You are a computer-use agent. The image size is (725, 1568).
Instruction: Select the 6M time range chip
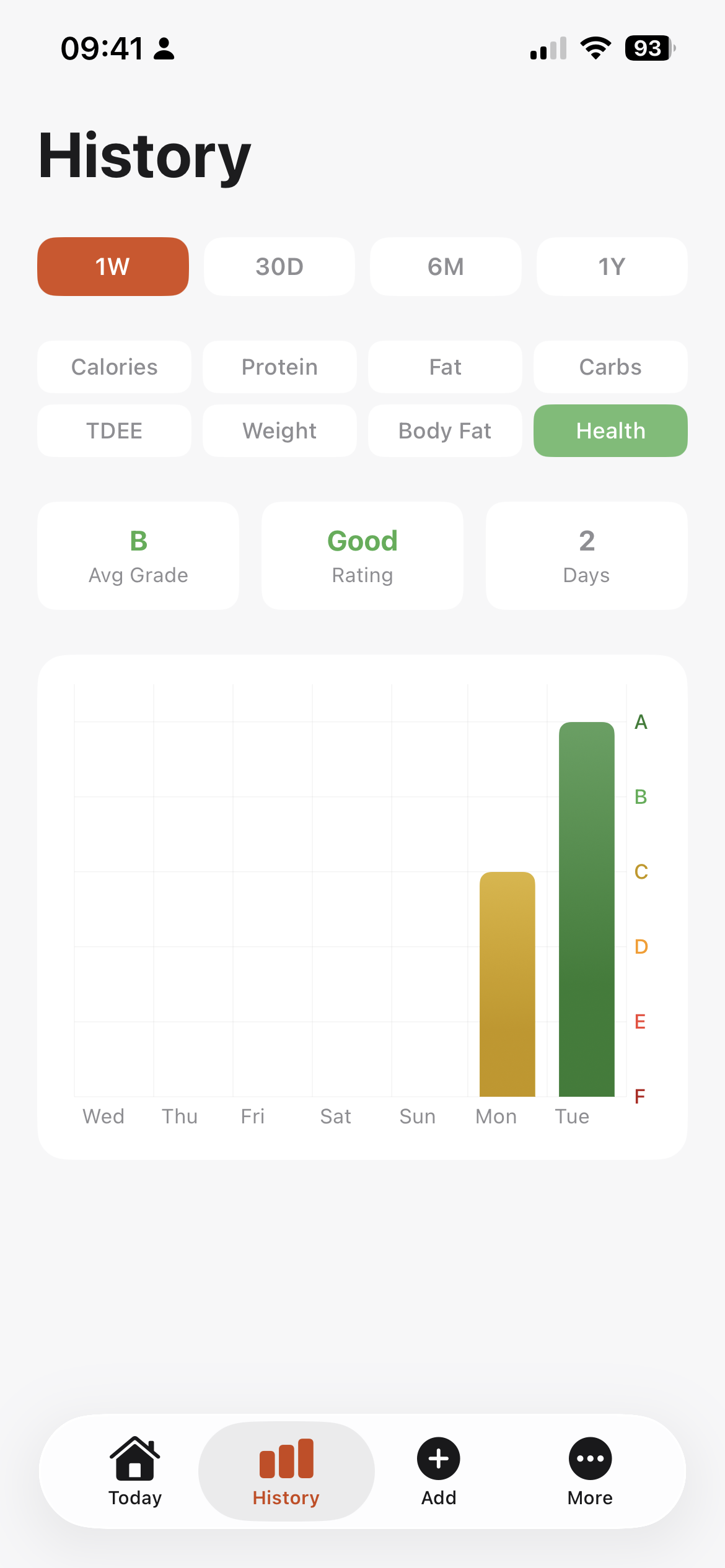pyautogui.click(x=446, y=266)
